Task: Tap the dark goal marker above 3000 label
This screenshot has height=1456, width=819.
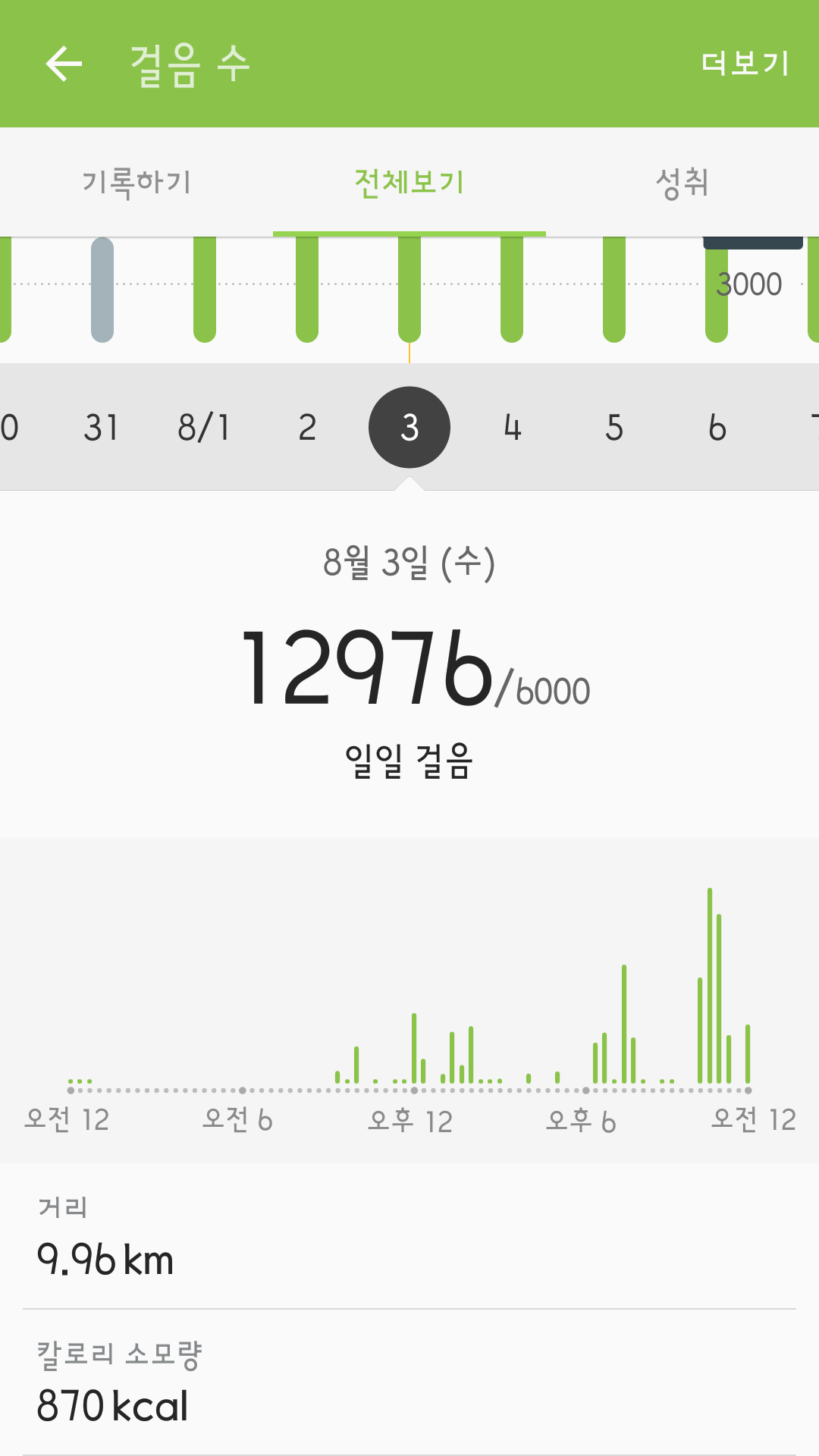Action: click(x=754, y=244)
